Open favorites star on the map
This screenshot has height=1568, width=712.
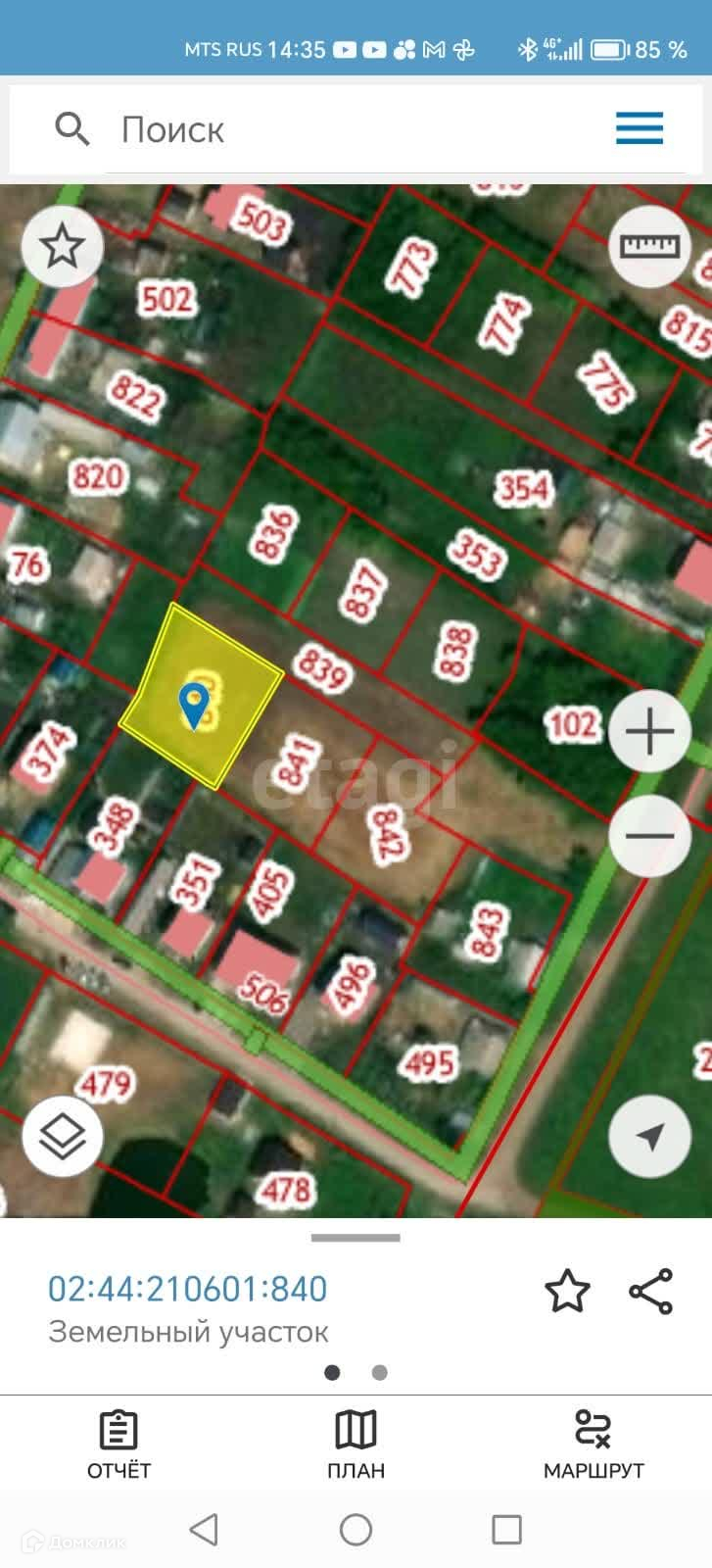pyautogui.click(x=63, y=246)
